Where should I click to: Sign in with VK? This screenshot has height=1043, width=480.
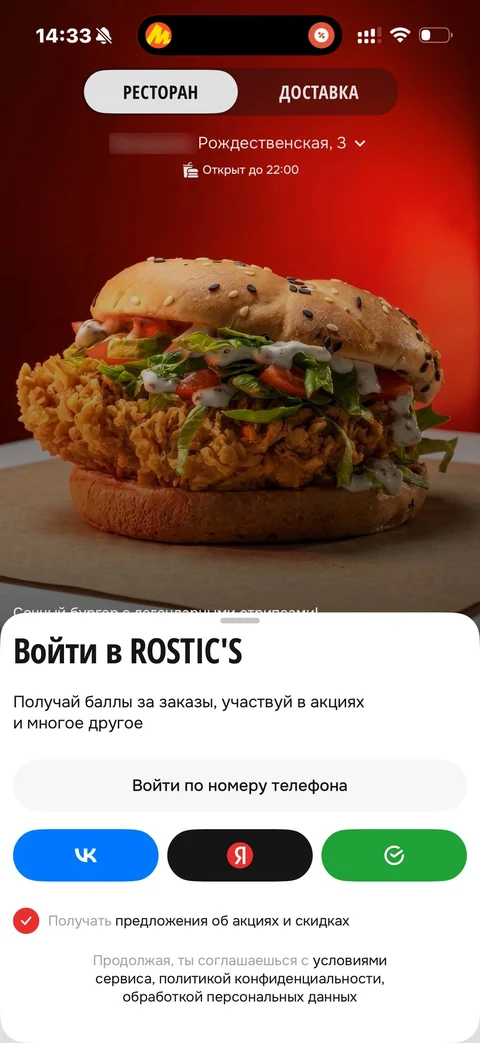tap(86, 855)
